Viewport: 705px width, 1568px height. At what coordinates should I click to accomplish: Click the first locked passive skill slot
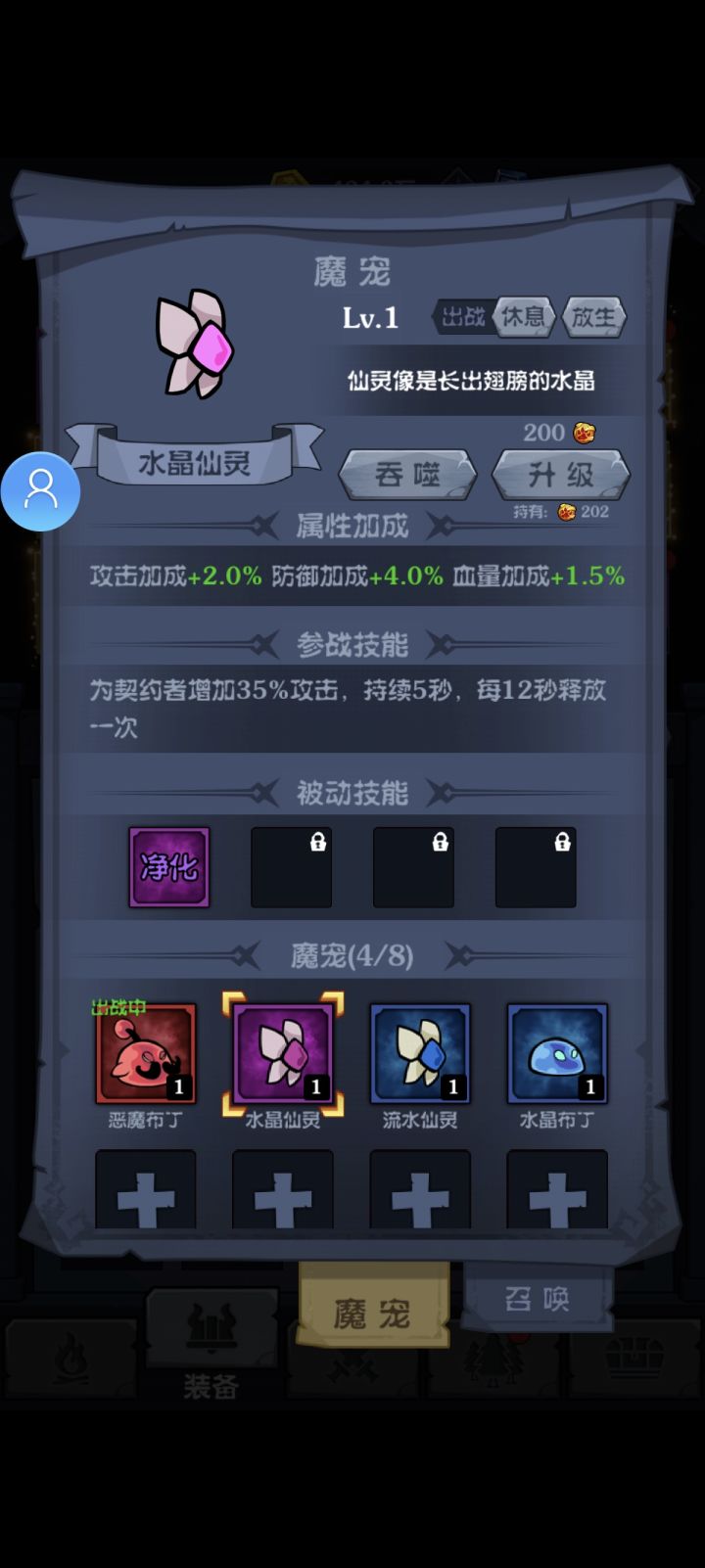291,866
